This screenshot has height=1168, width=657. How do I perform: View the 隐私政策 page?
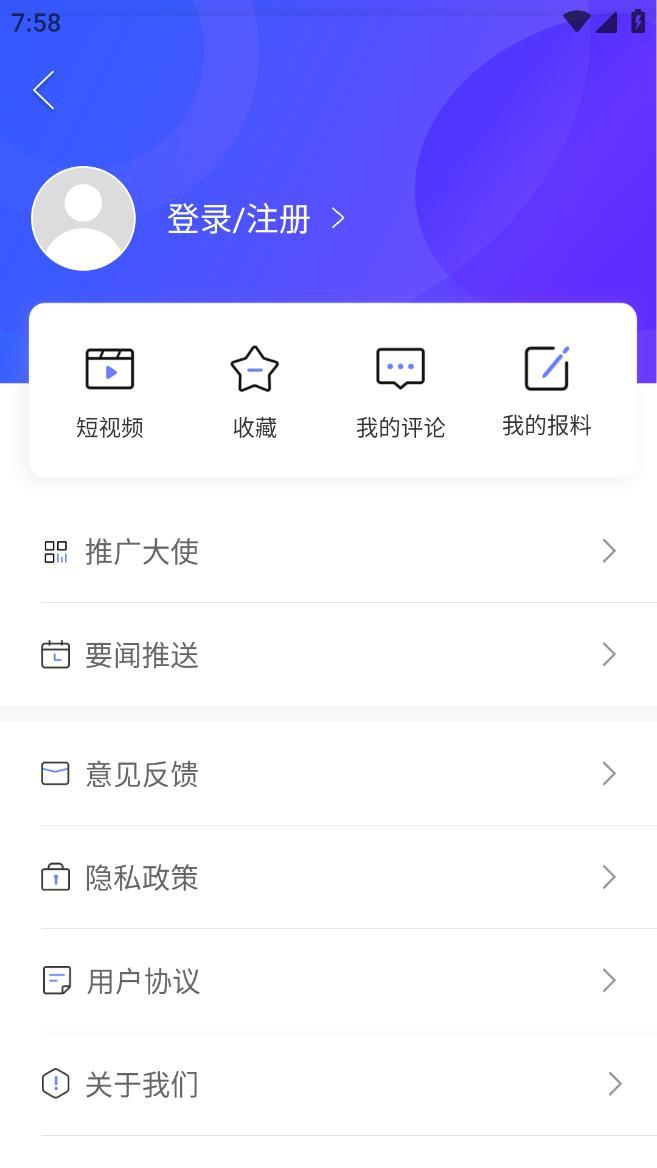(x=328, y=877)
